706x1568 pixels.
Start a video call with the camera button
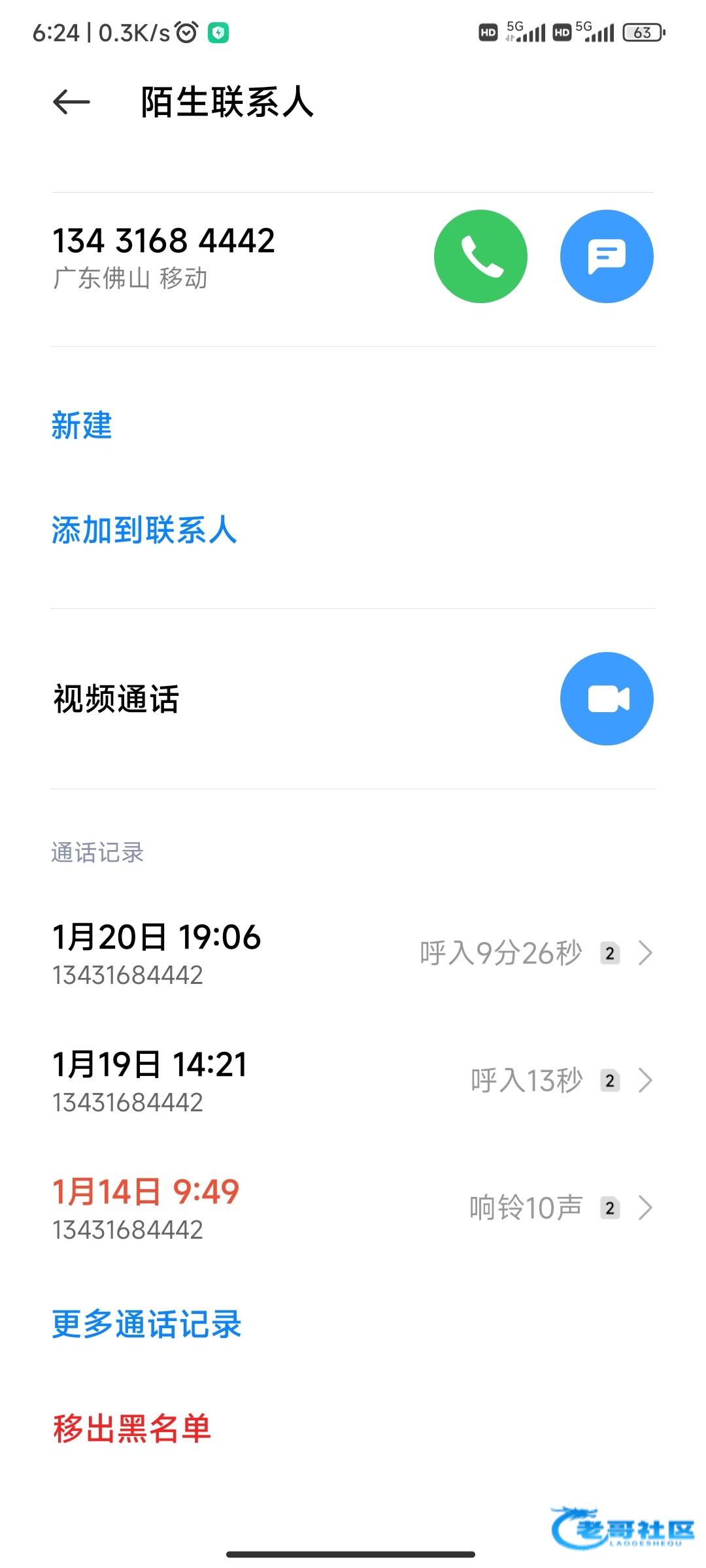(606, 698)
